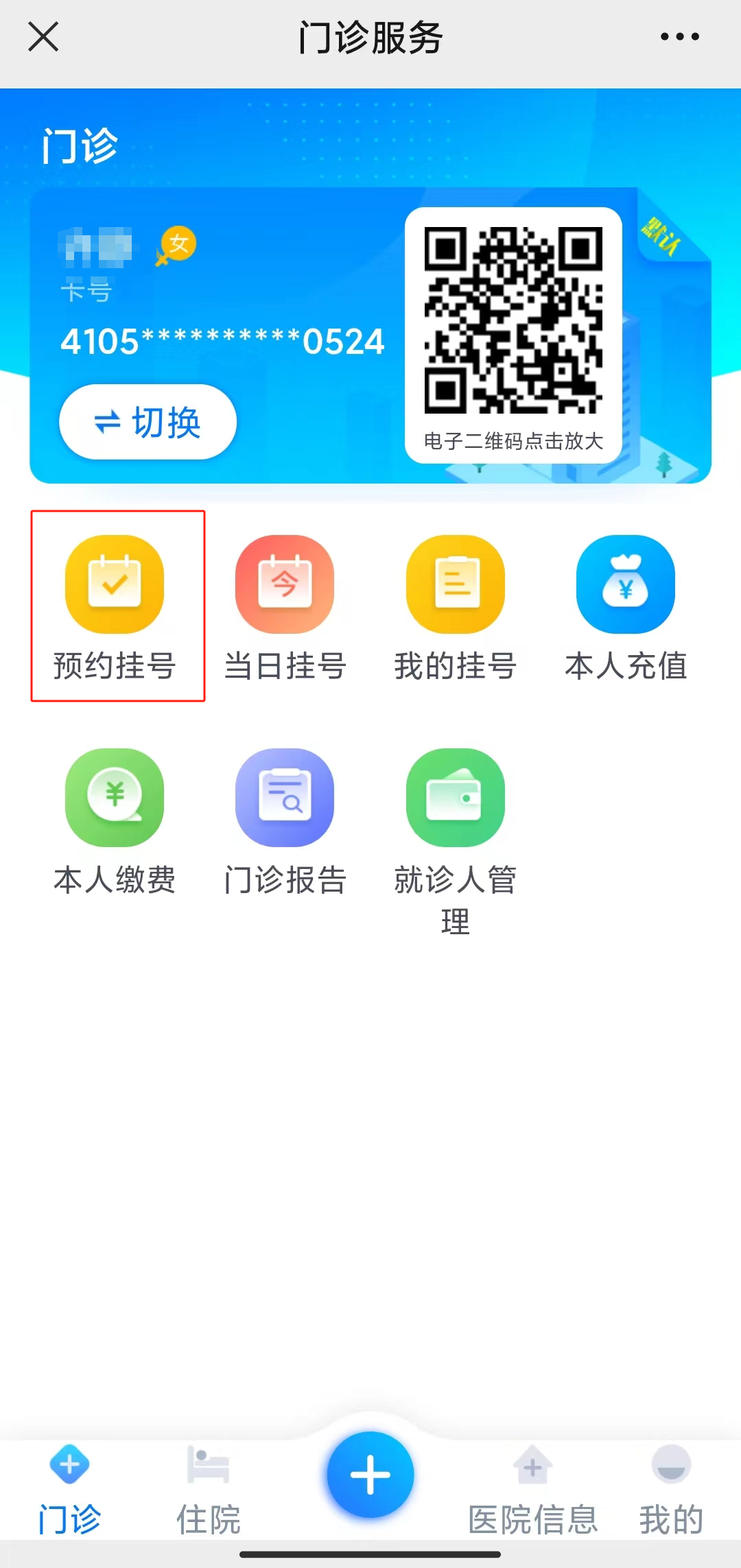Image resolution: width=741 pixels, height=1568 pixels.
Task: Open the three-dot options menu
Action: pyautogui.click(x=680, y=39)
